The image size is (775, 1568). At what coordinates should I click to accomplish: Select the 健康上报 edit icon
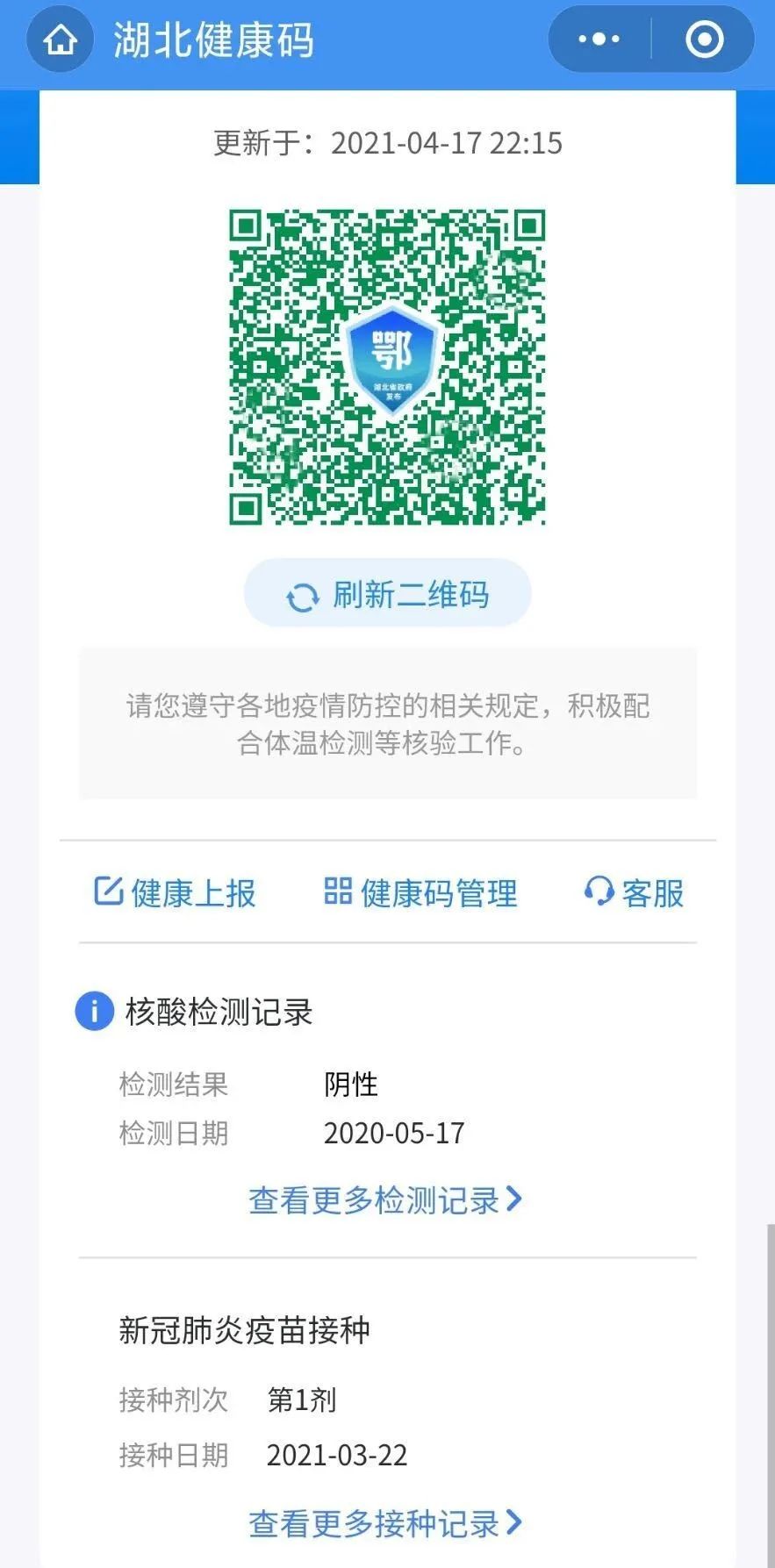coord(105,891)
